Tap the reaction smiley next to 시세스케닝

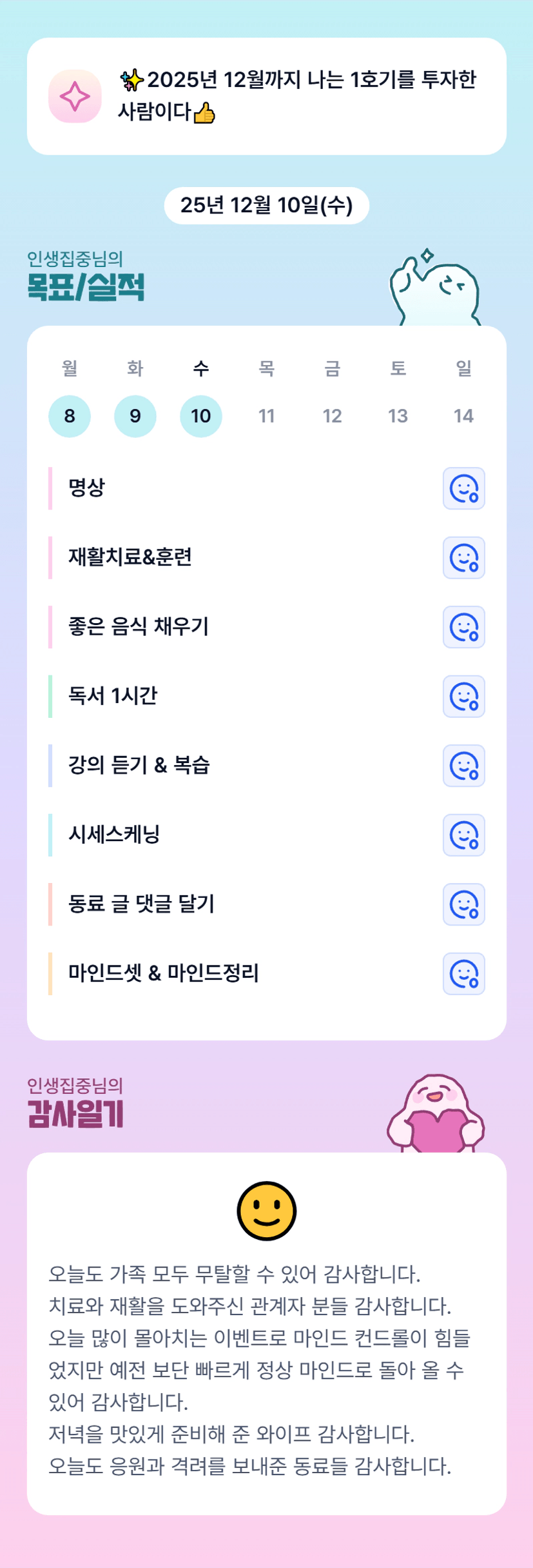[464, 835]
